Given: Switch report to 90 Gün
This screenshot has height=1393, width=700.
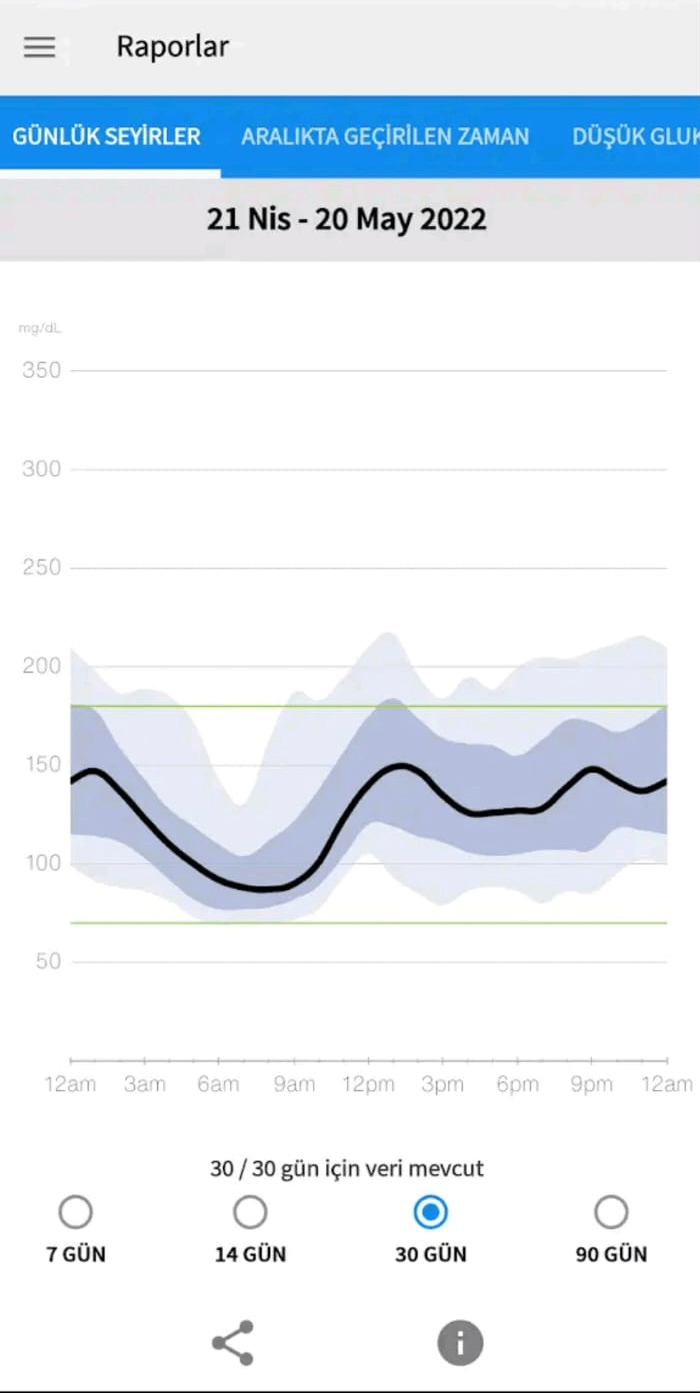Looking at the screenshot, I should click(x=610, y=1212).
